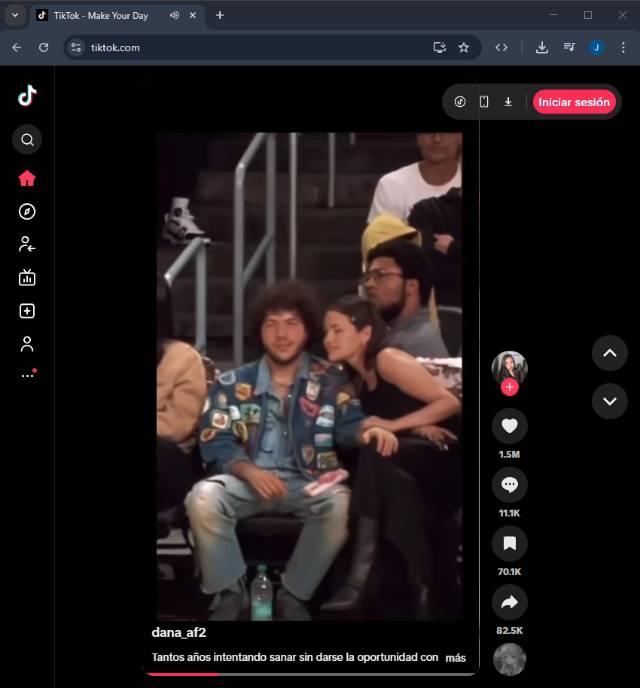Image resolution: width=640 pixels, height=688 pixels.
Task: Open the more options dots in sidebar
Action: pos(27,376)
